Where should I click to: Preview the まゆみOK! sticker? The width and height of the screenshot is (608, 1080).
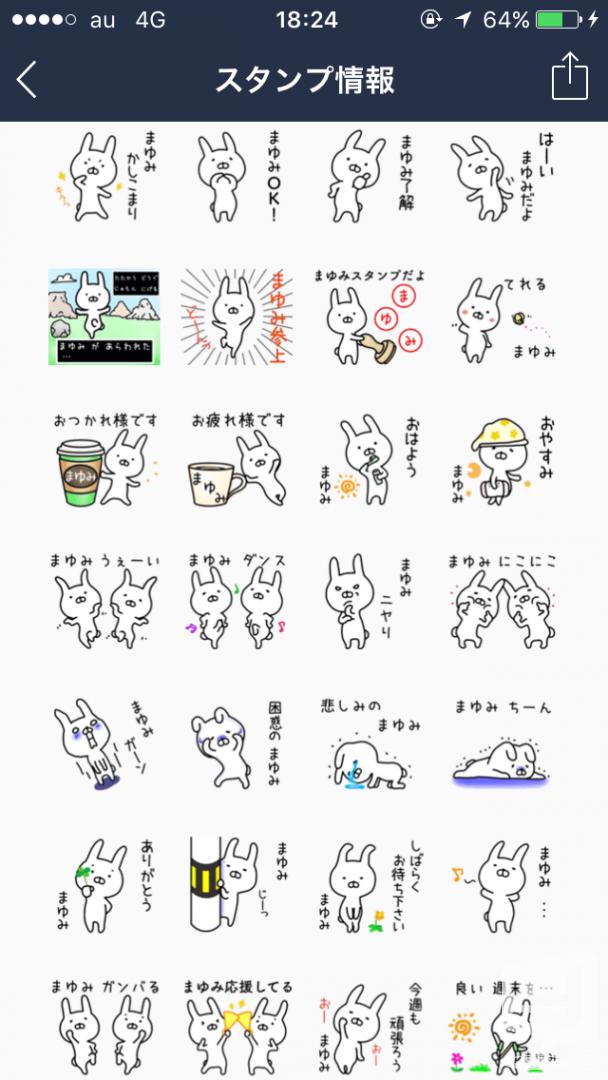coord(239,176)
